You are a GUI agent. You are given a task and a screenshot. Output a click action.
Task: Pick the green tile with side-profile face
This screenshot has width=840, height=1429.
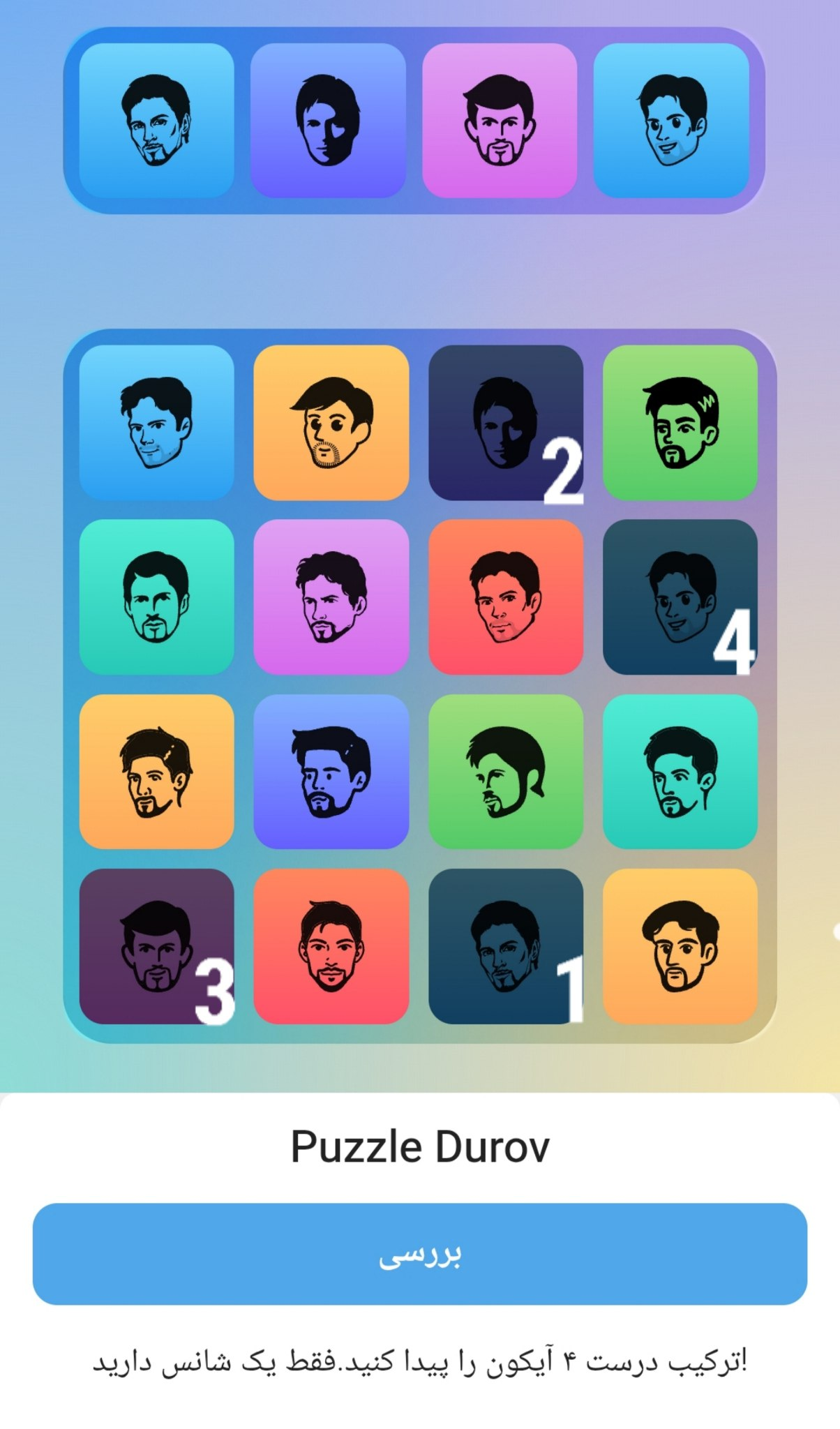pyautogui.click(x=505, y=771)
